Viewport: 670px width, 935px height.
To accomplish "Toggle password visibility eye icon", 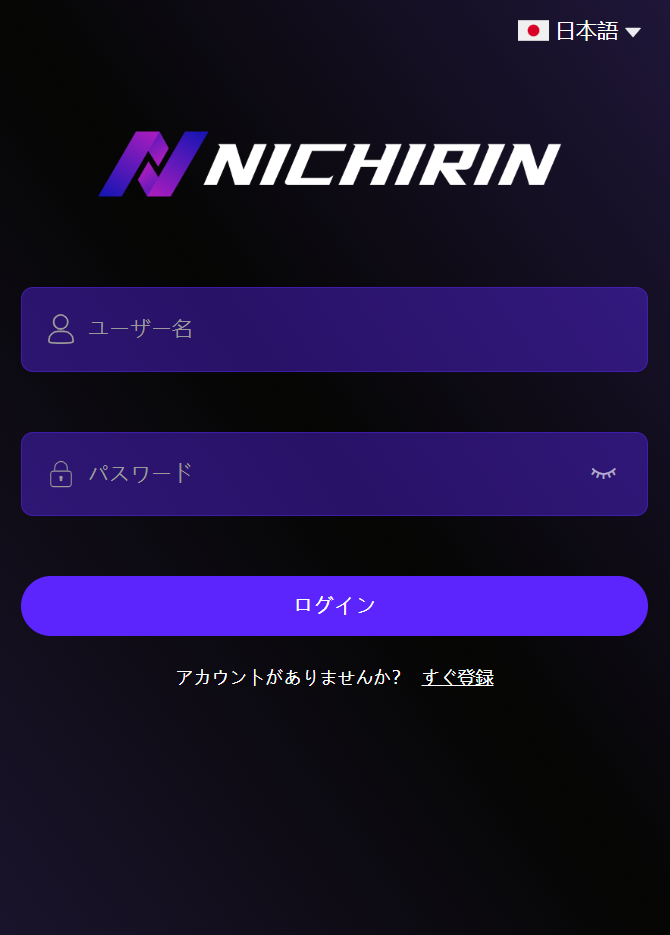I will point(603,473).
